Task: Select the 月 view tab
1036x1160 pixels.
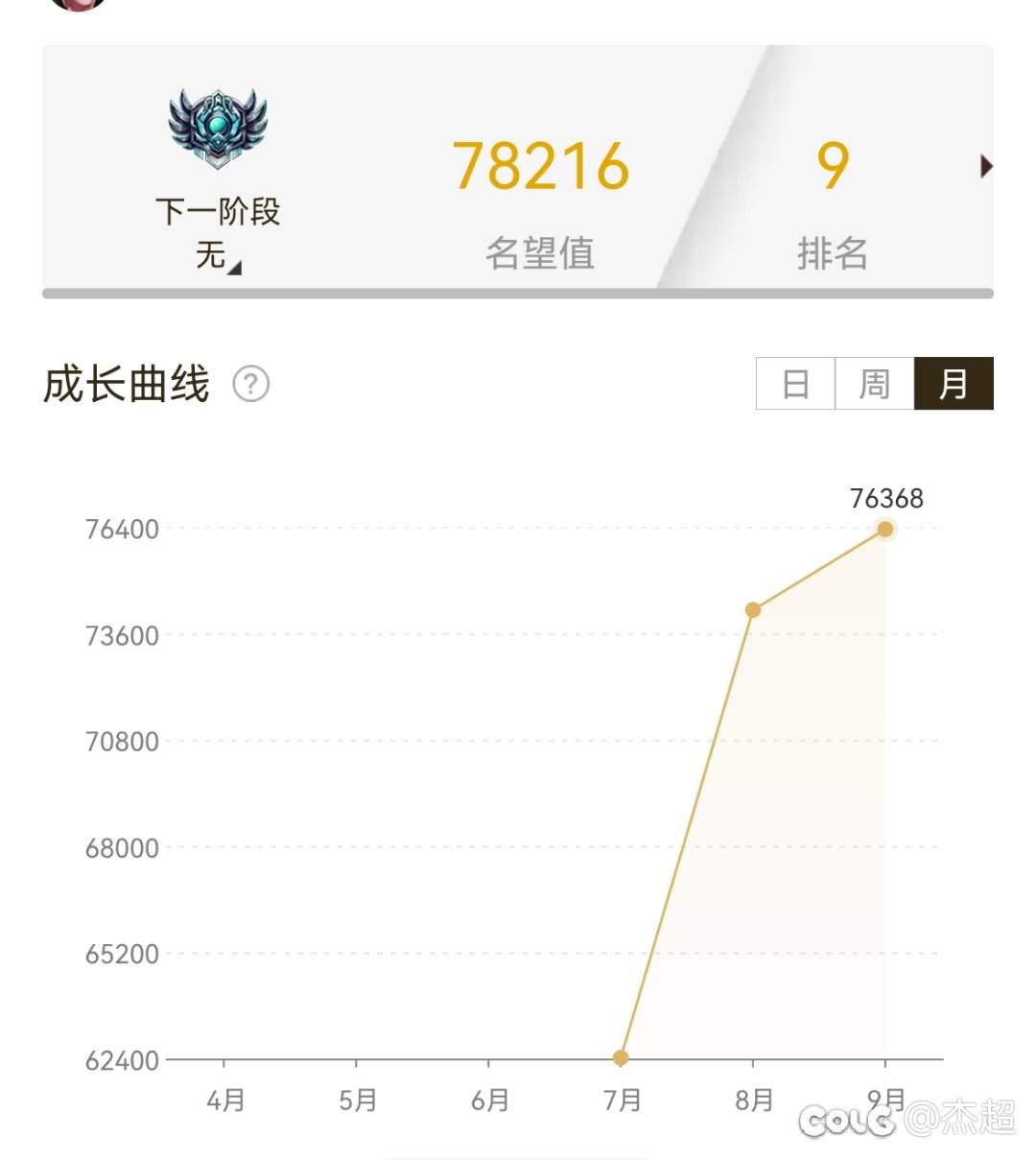Action: [954, 384]
